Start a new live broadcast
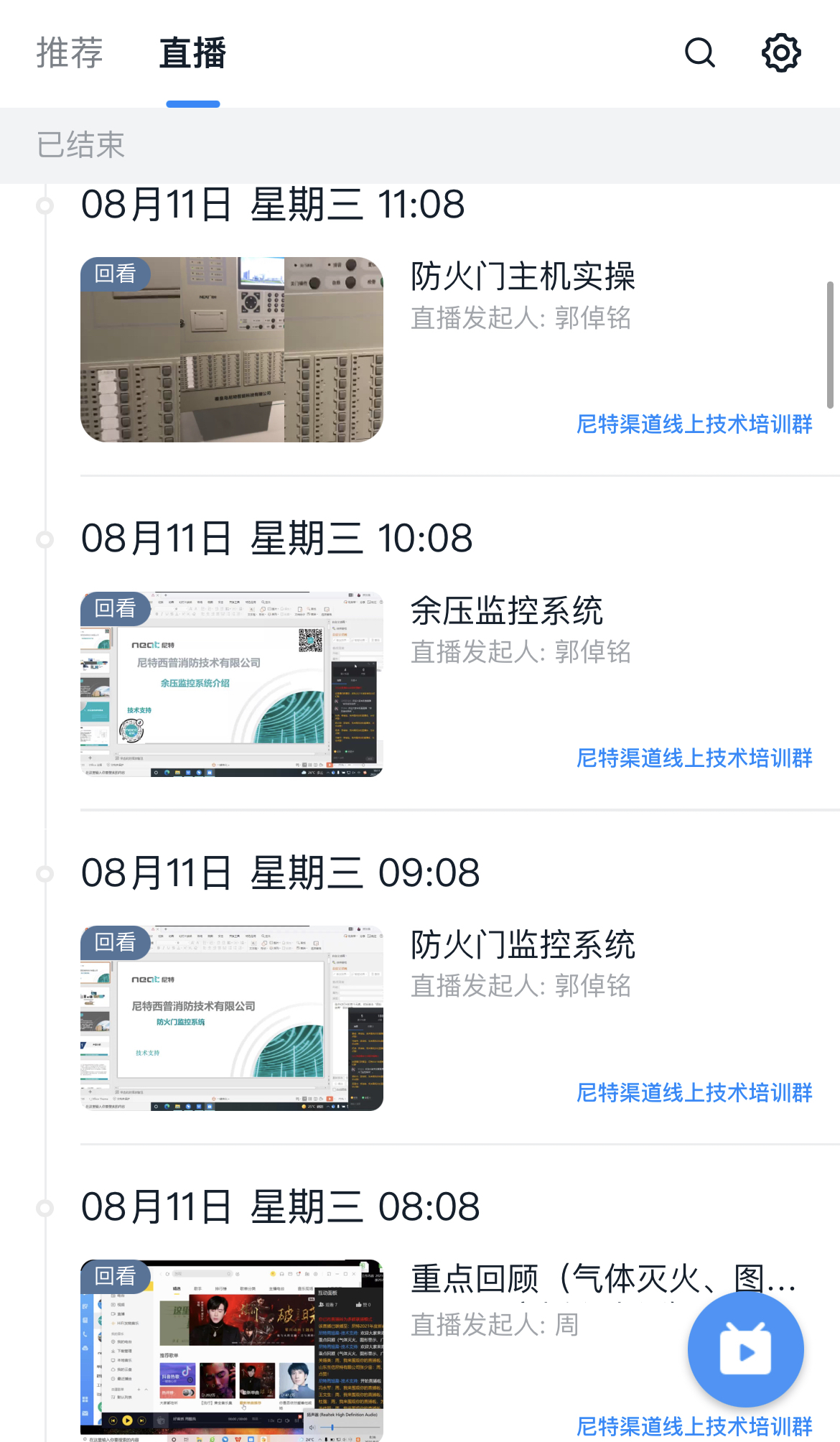The height and width of the screenshot is (1442, 840). [x=745, y=1349]
